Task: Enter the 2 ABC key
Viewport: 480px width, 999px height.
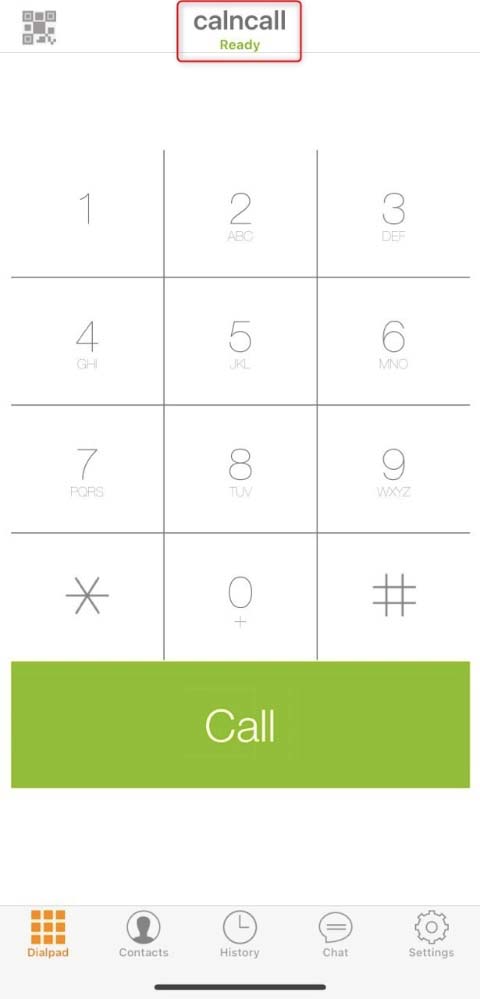Action: [x=240, y=213]
